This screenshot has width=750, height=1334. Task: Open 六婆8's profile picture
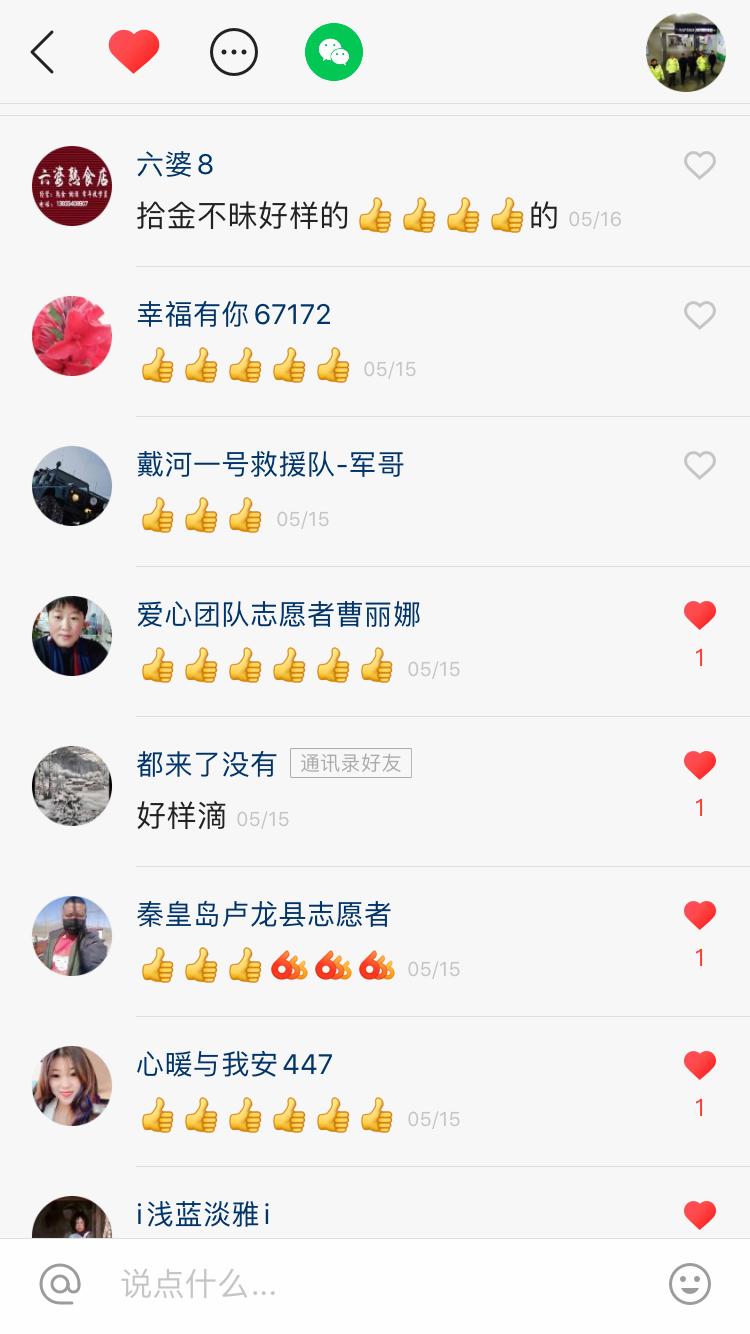[72, 186]
